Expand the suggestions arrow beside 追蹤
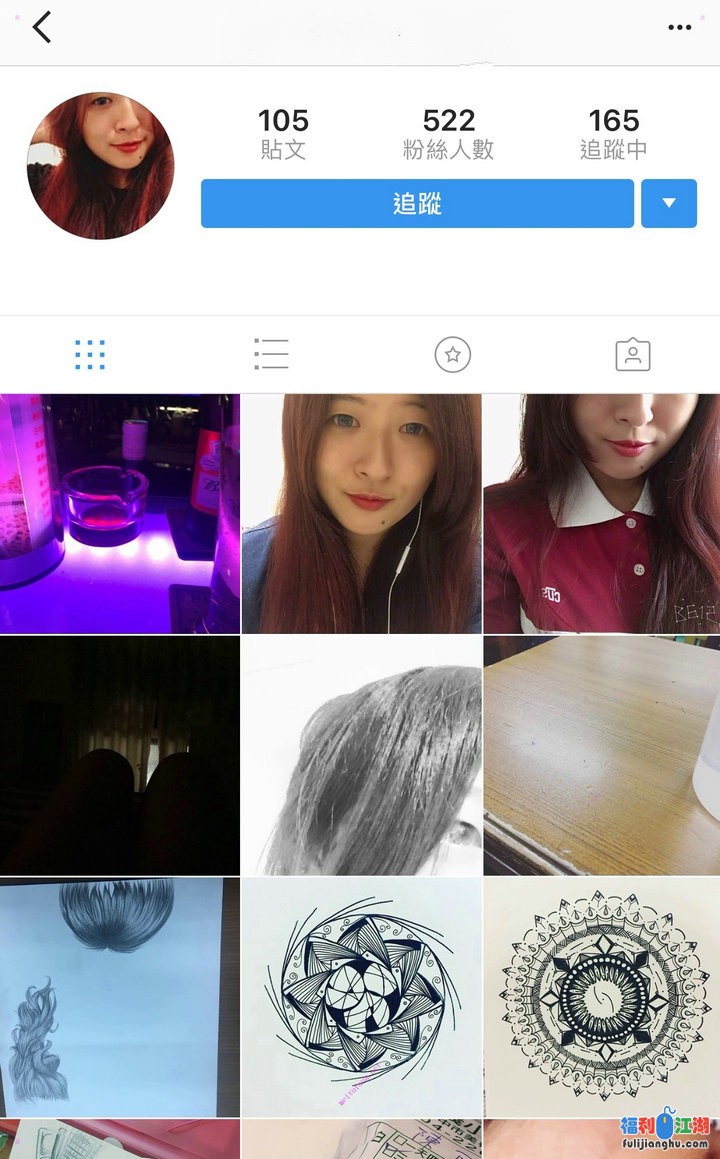 [668, 204]
